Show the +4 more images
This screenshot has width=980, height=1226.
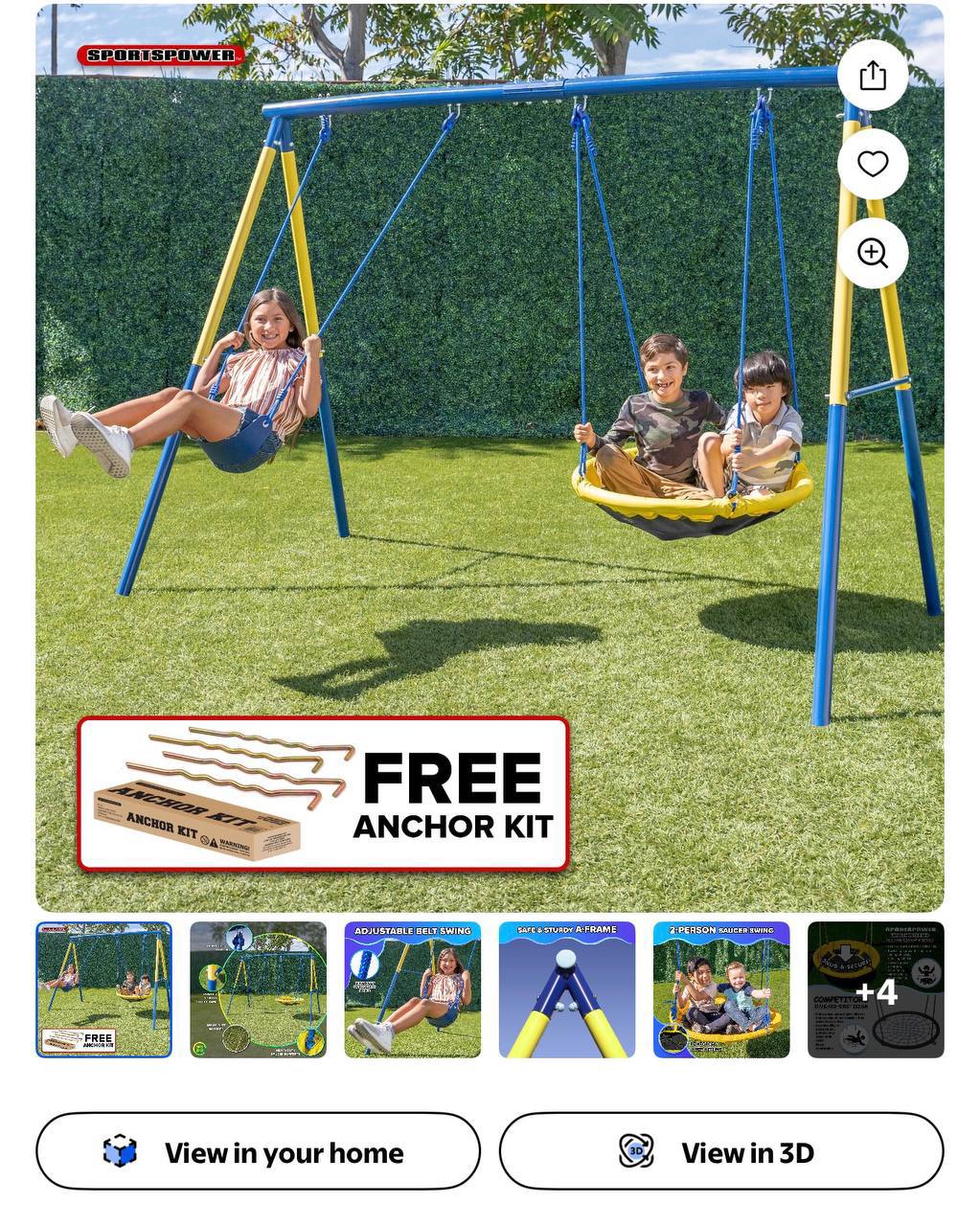876,989
